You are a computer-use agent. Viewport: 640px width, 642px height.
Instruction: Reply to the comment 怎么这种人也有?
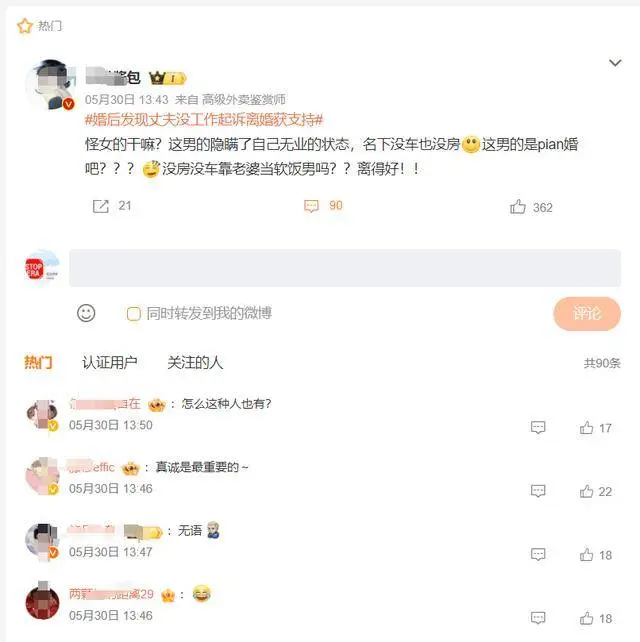[538, 428]
